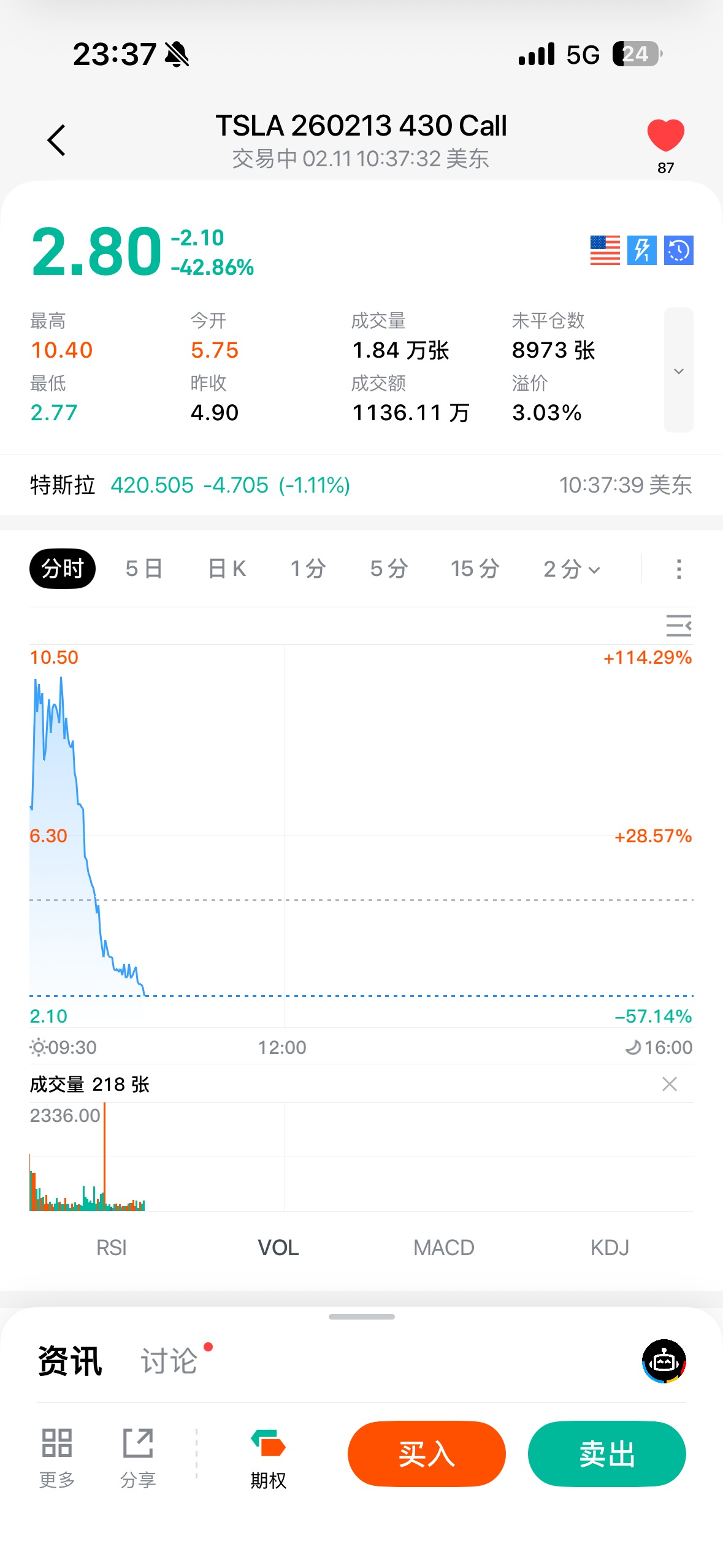723x1568 pixels.
Task: Open chart settings lines icon
Action: coord(678,625)
